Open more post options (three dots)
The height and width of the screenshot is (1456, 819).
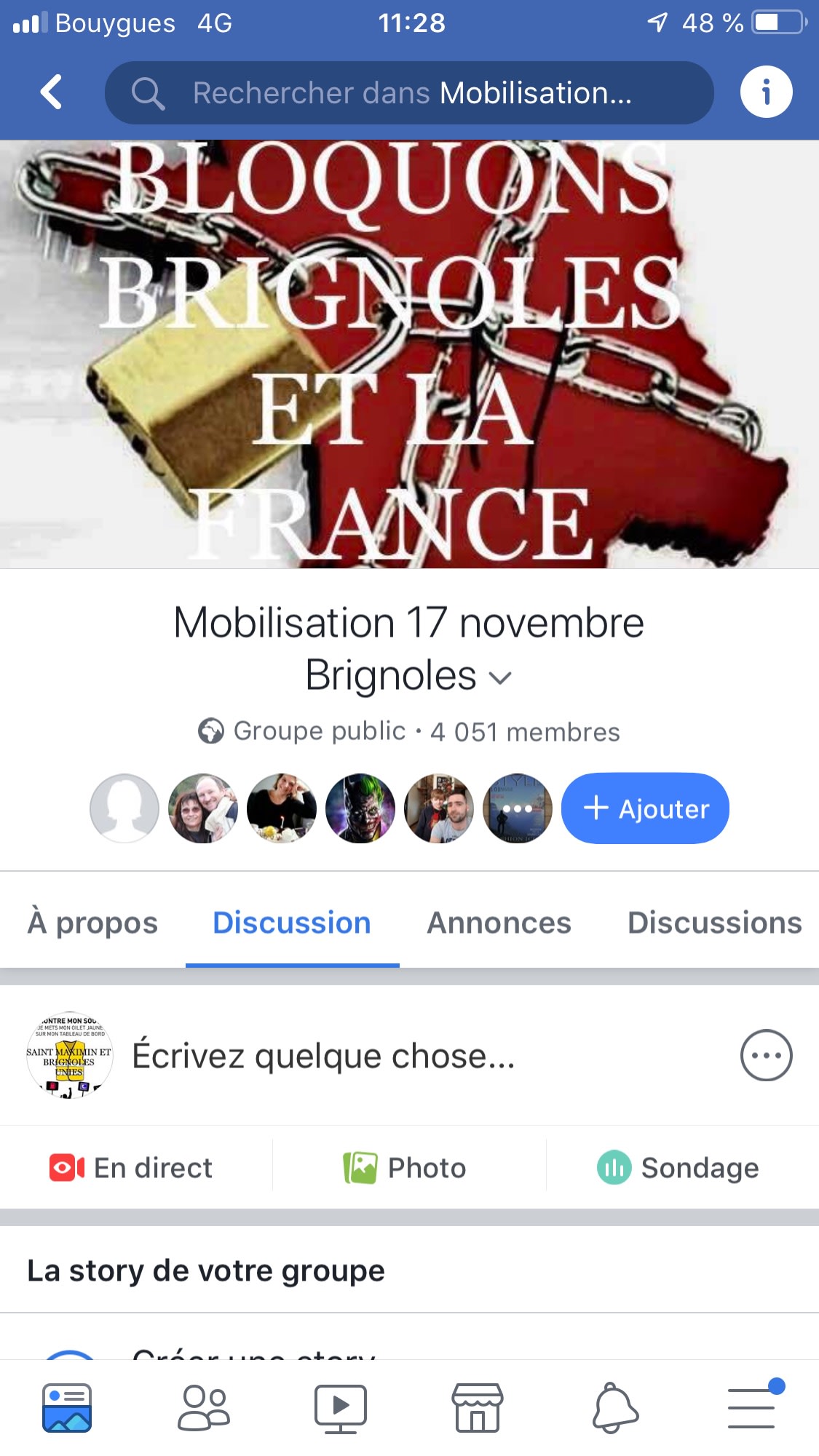(x=766, y=1056)
